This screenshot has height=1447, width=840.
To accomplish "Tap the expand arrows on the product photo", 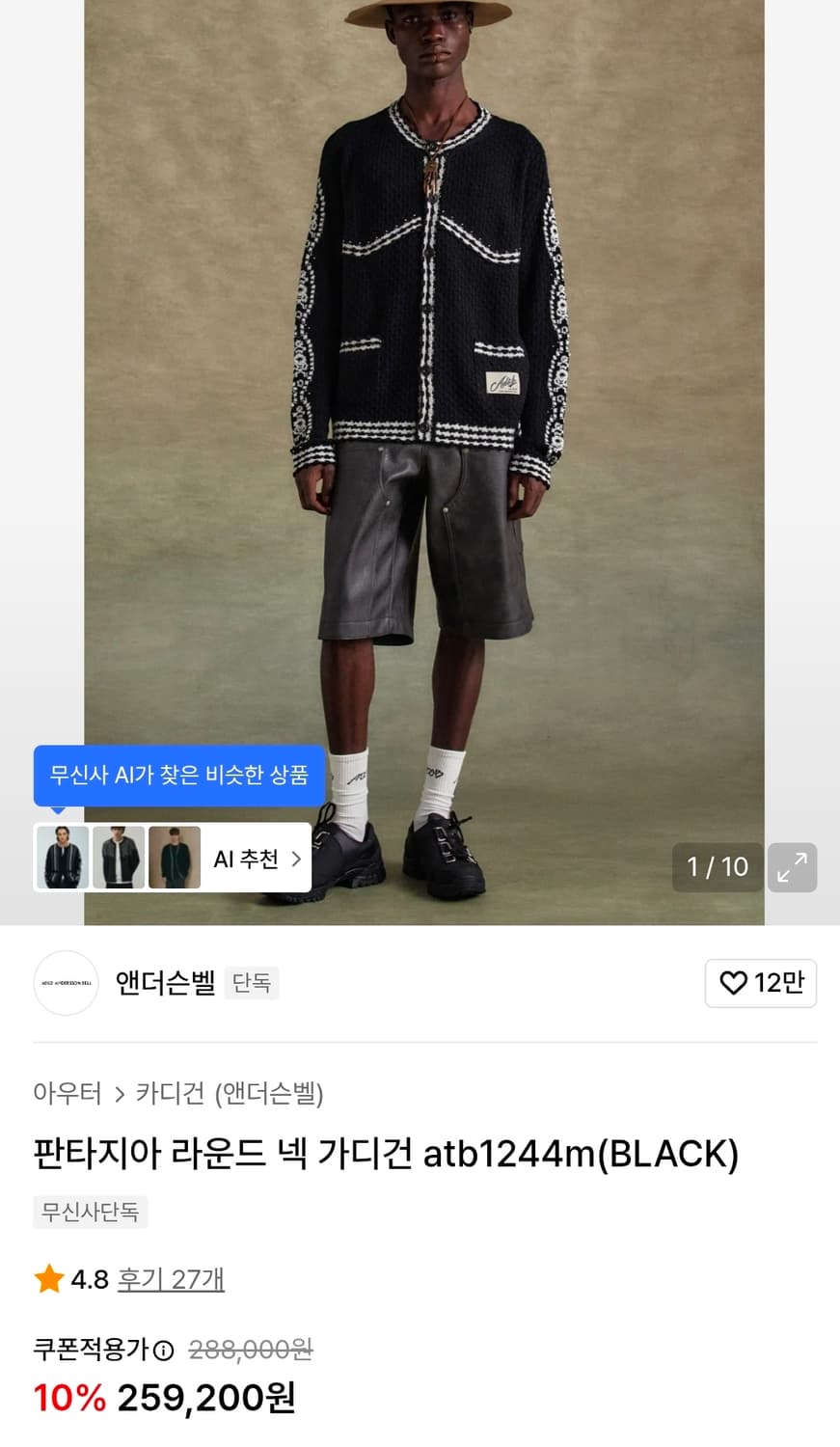I will point(792,867).
